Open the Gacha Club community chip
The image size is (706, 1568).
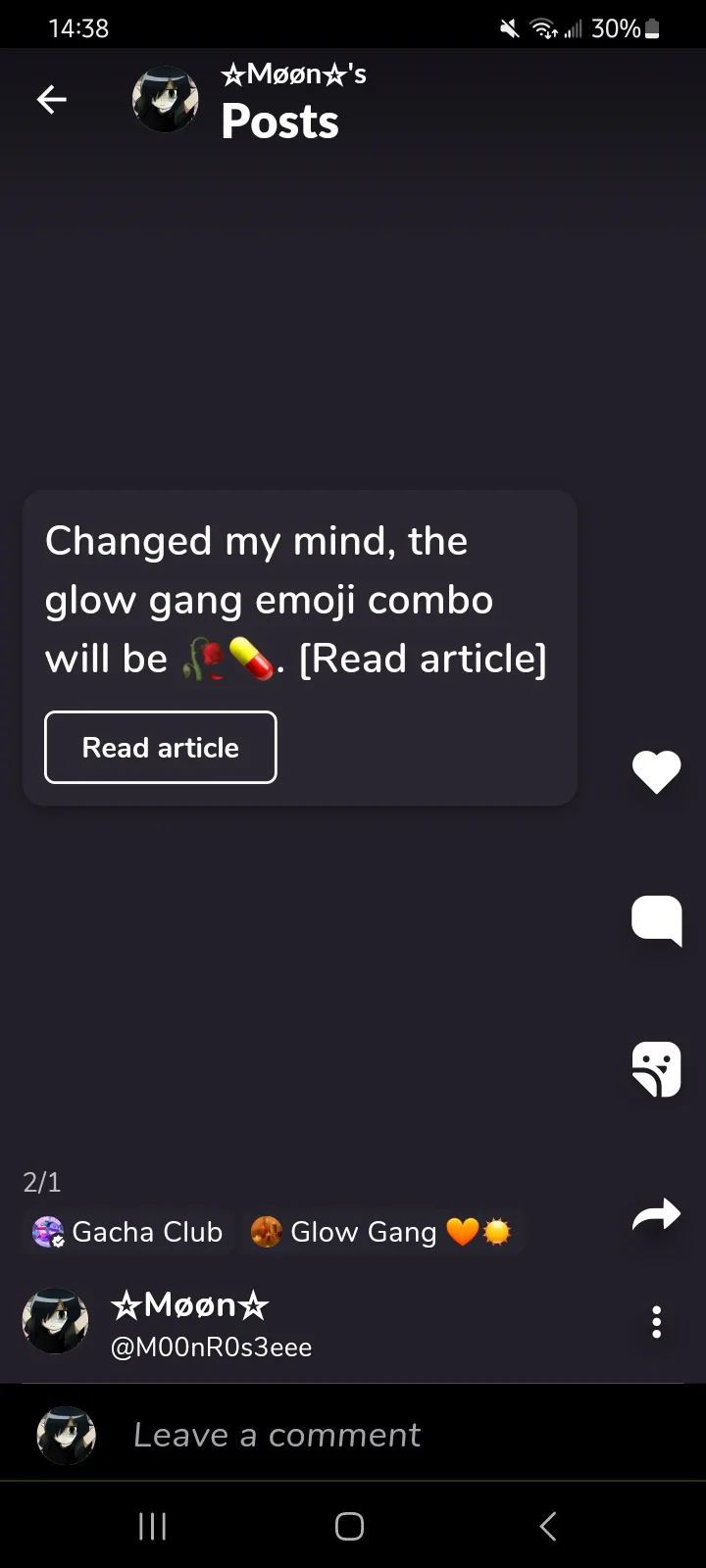128,1232
